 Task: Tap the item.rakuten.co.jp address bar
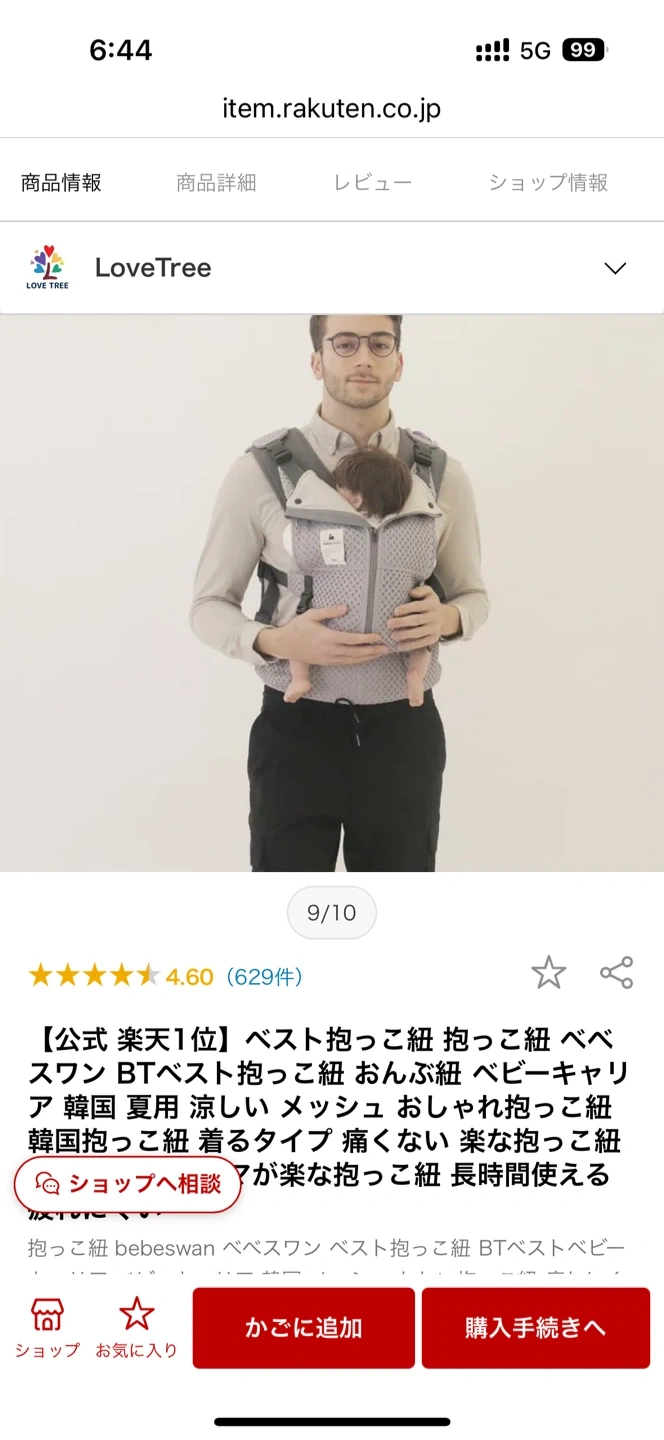[x=332, y=108]
